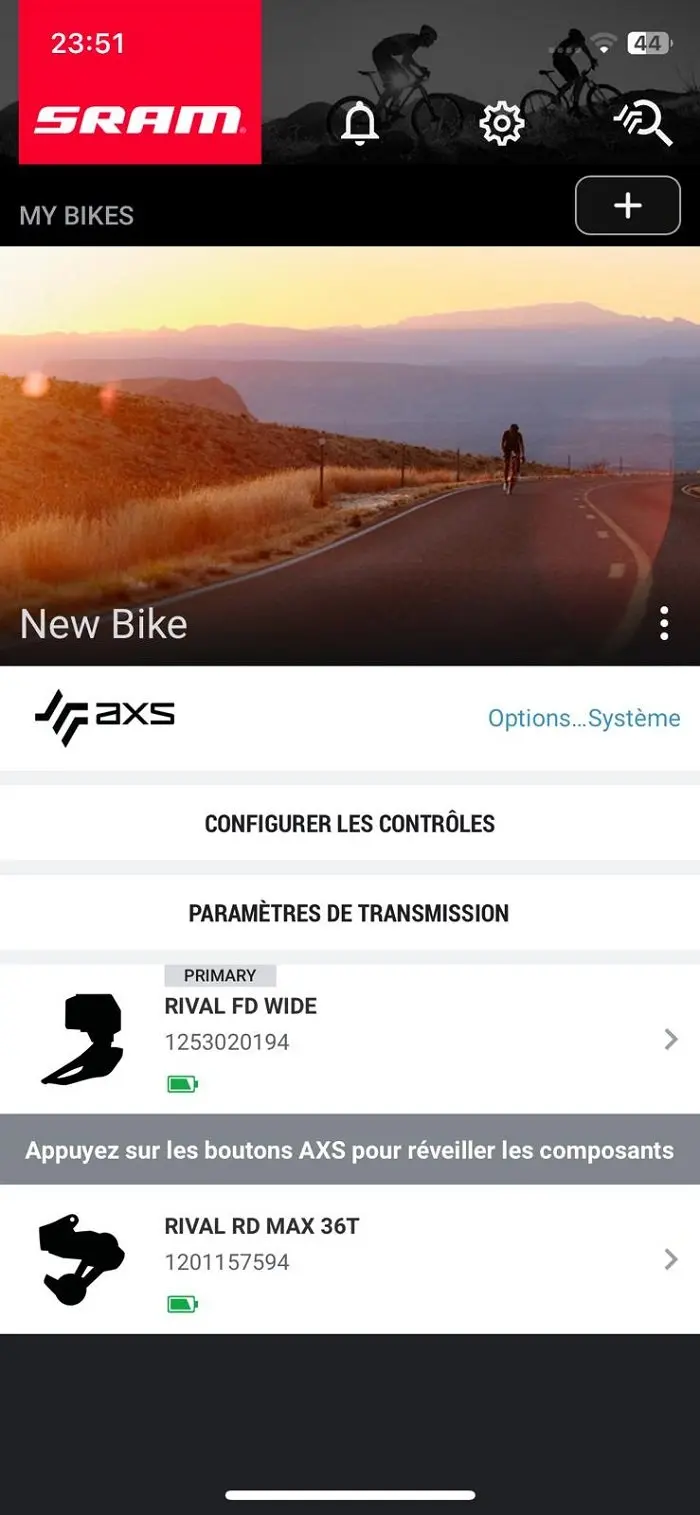The width and height of the screenshot is (700, 1515).
Task: Tap the New Bike photo card
Action: 350,450
